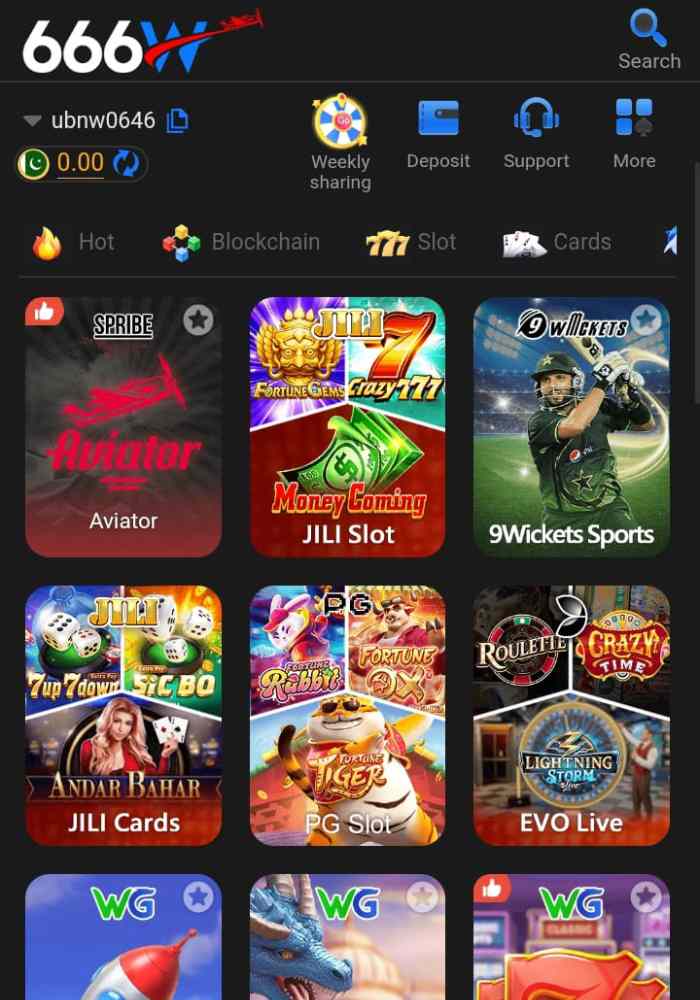The image size is (700, 1000).
Task: Open the Deposit wallet
Action: 438,133
